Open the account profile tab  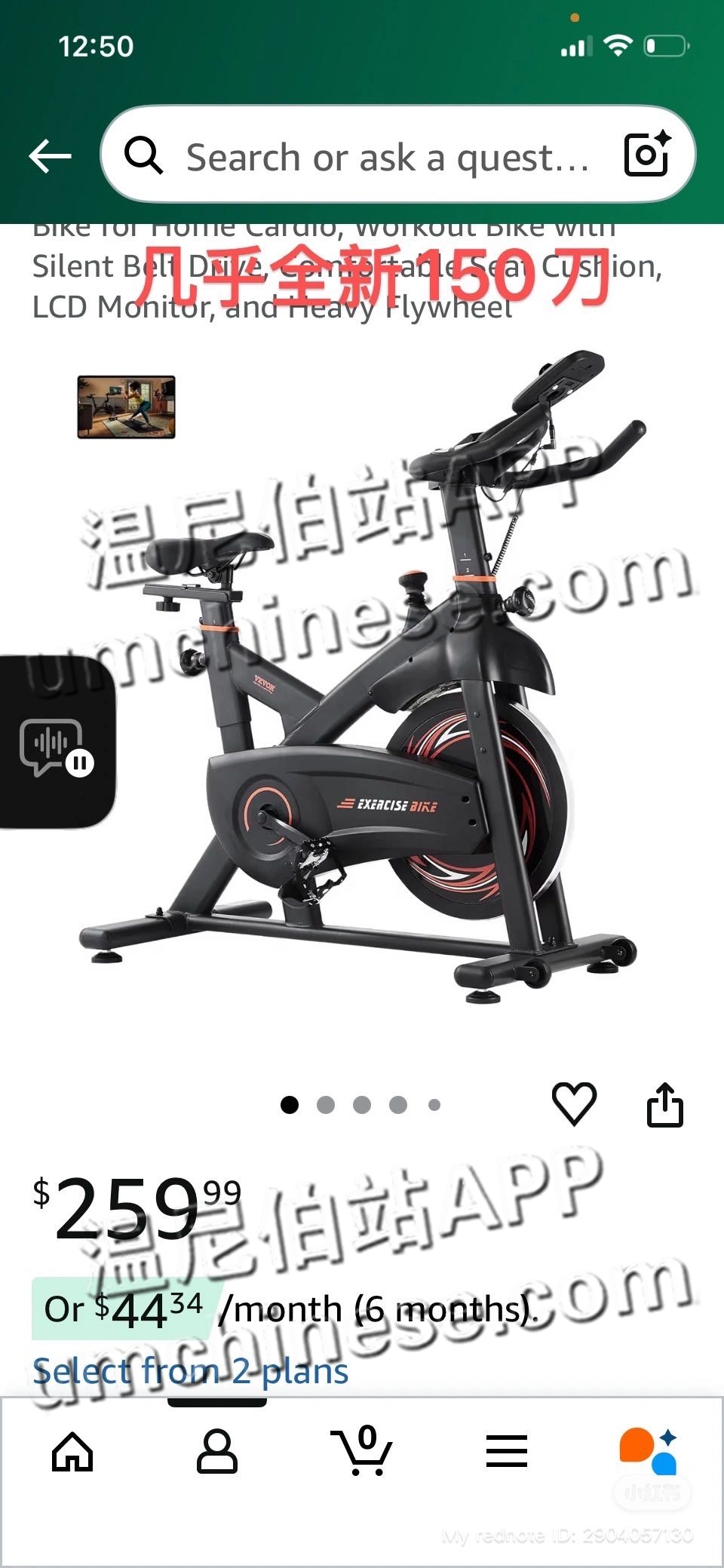(216, 1450)
